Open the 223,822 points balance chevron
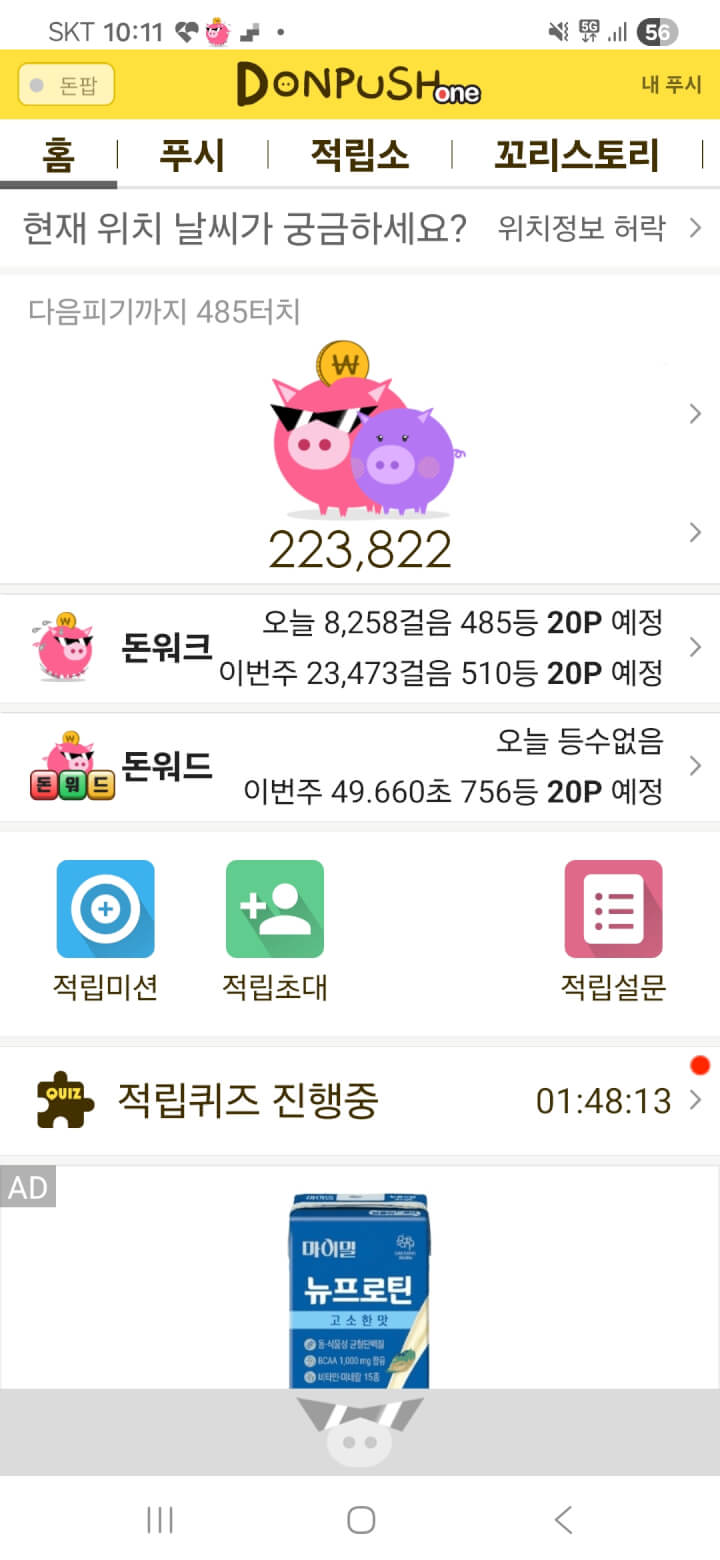The height and width of the screenshot is (1560, 720). click(695, 533)
